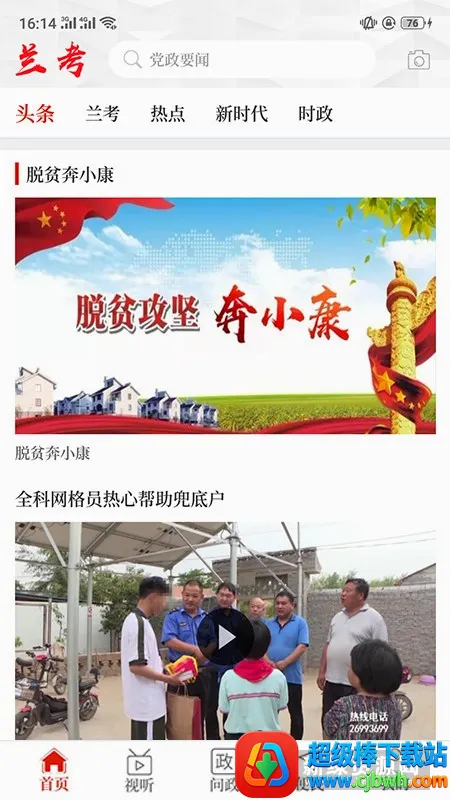Image resolution: width=450 pixels, height=800 pixels.
Task: Tap 首页 in the bottom navigation
Action: [x=54, y=769]
